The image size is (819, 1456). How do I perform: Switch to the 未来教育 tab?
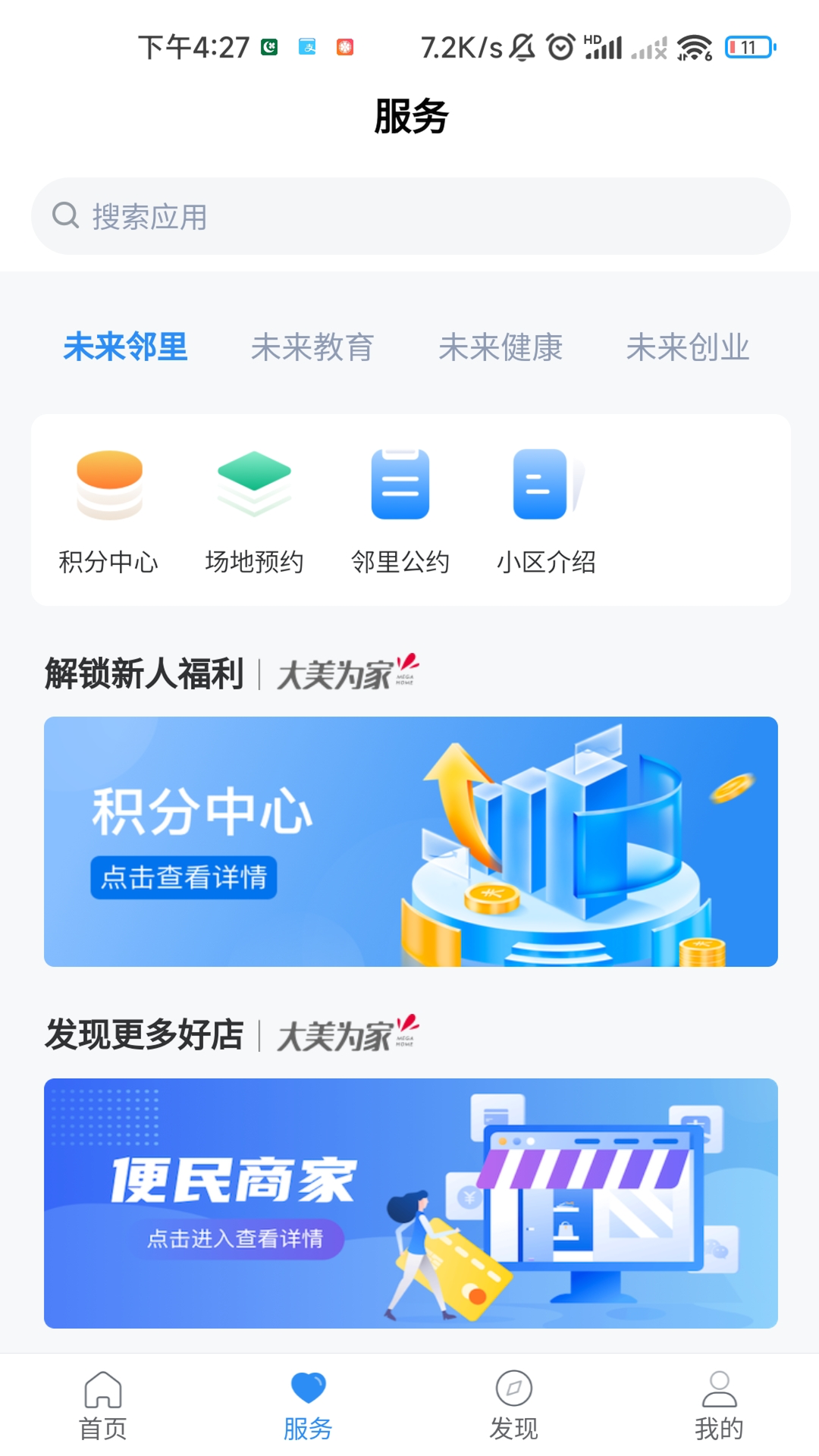314,347
